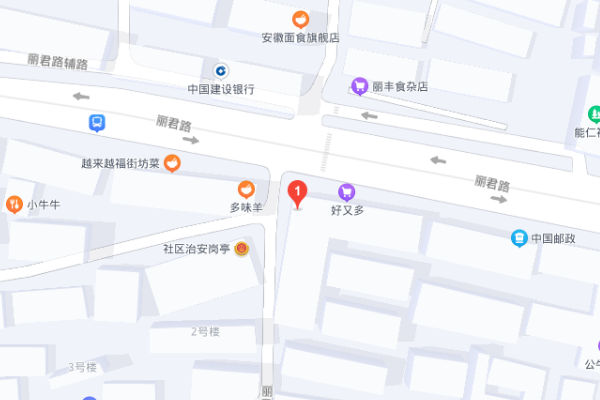Select the 社区治安岗亭 marker
Image resolution: width=600 pixels, height=400 pixels.
(242, 248)
